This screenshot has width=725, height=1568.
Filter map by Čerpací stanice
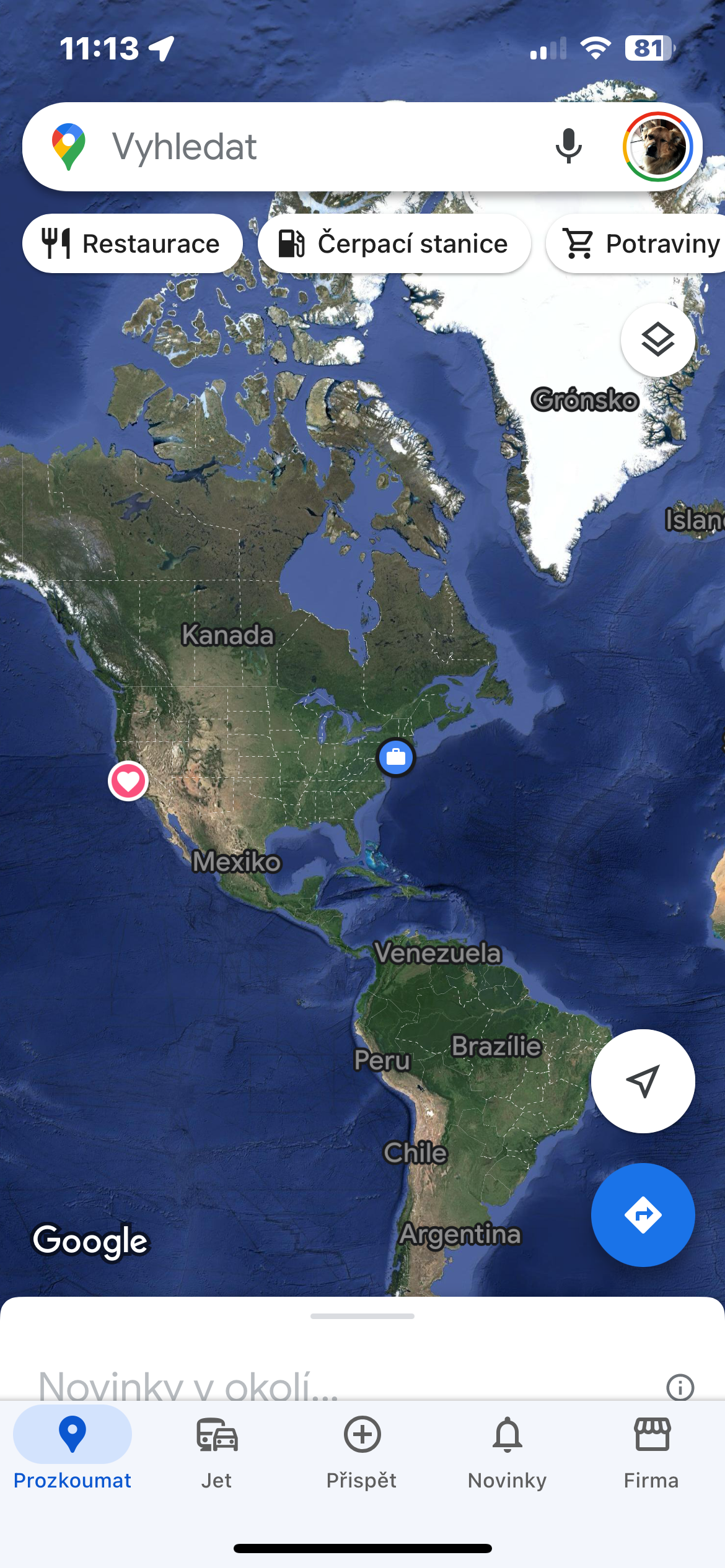coord(394,243)
